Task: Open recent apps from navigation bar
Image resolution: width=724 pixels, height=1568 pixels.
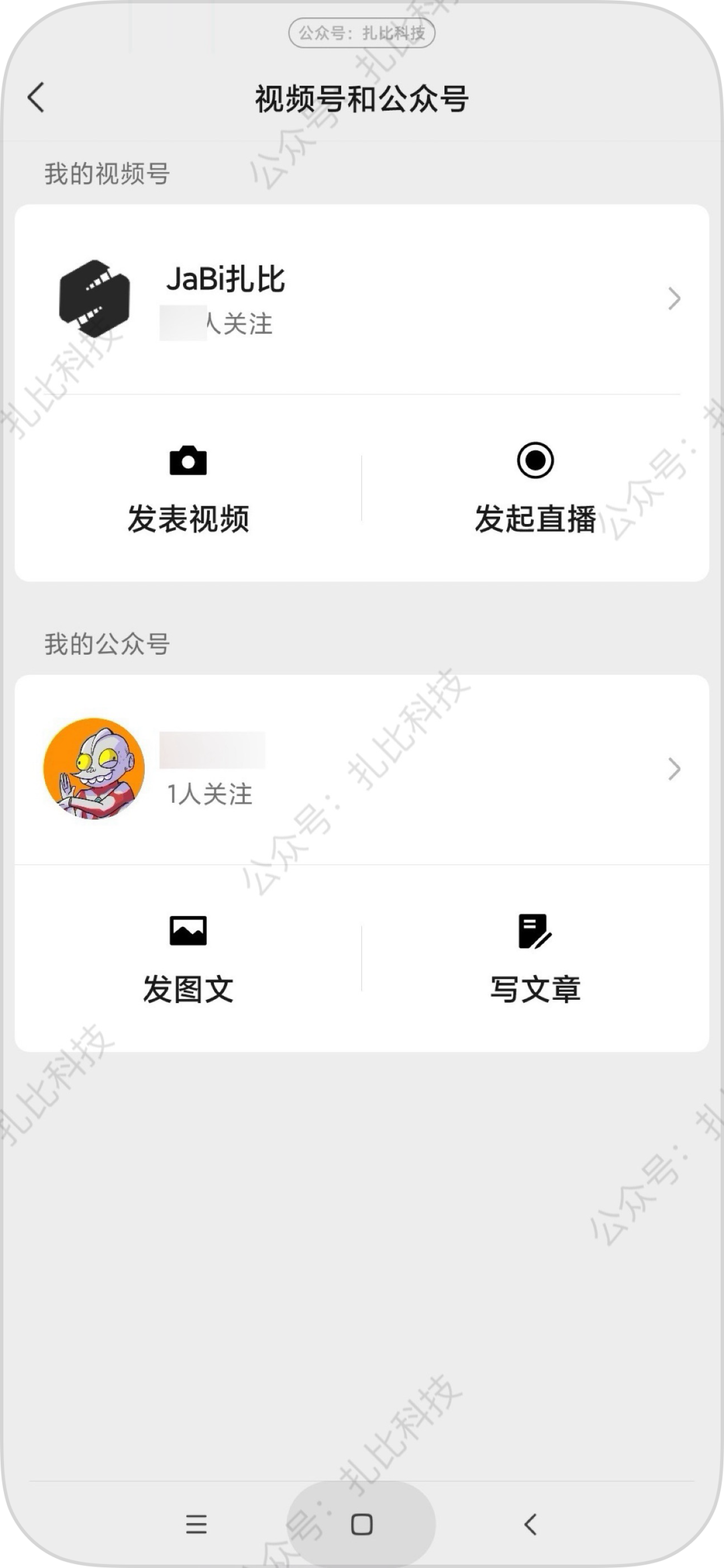Action: 196,1524
